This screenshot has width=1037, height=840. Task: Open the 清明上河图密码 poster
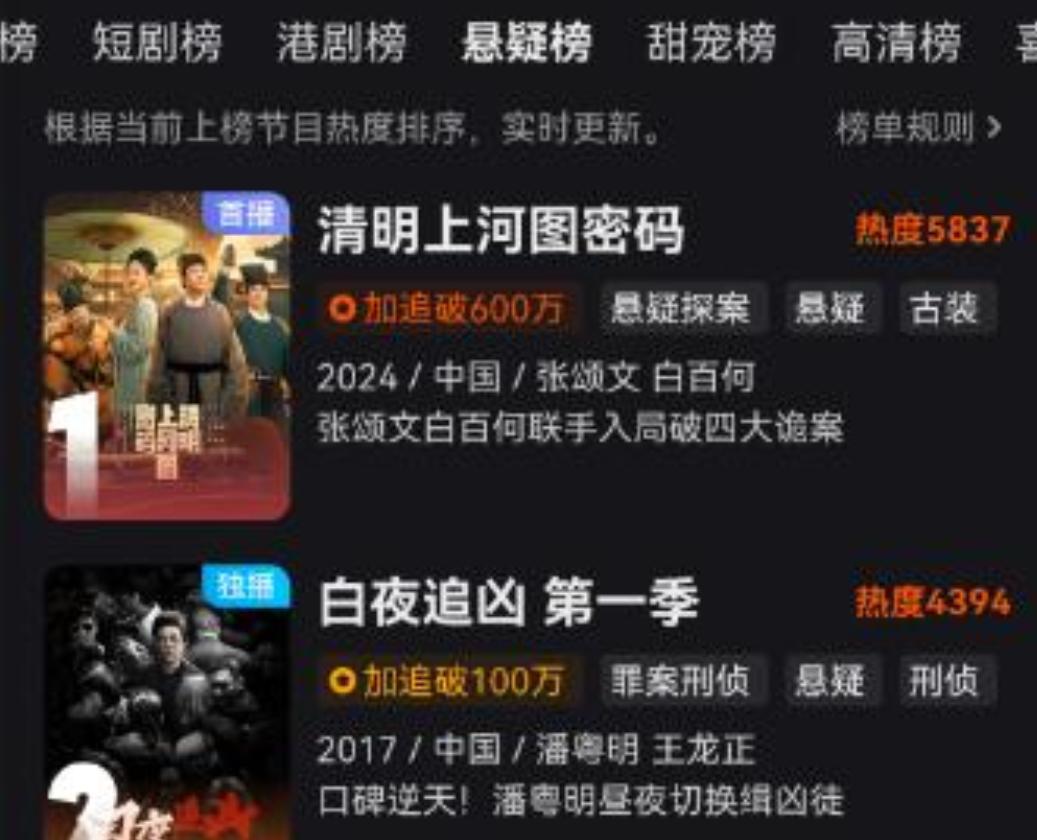point(167,355)
